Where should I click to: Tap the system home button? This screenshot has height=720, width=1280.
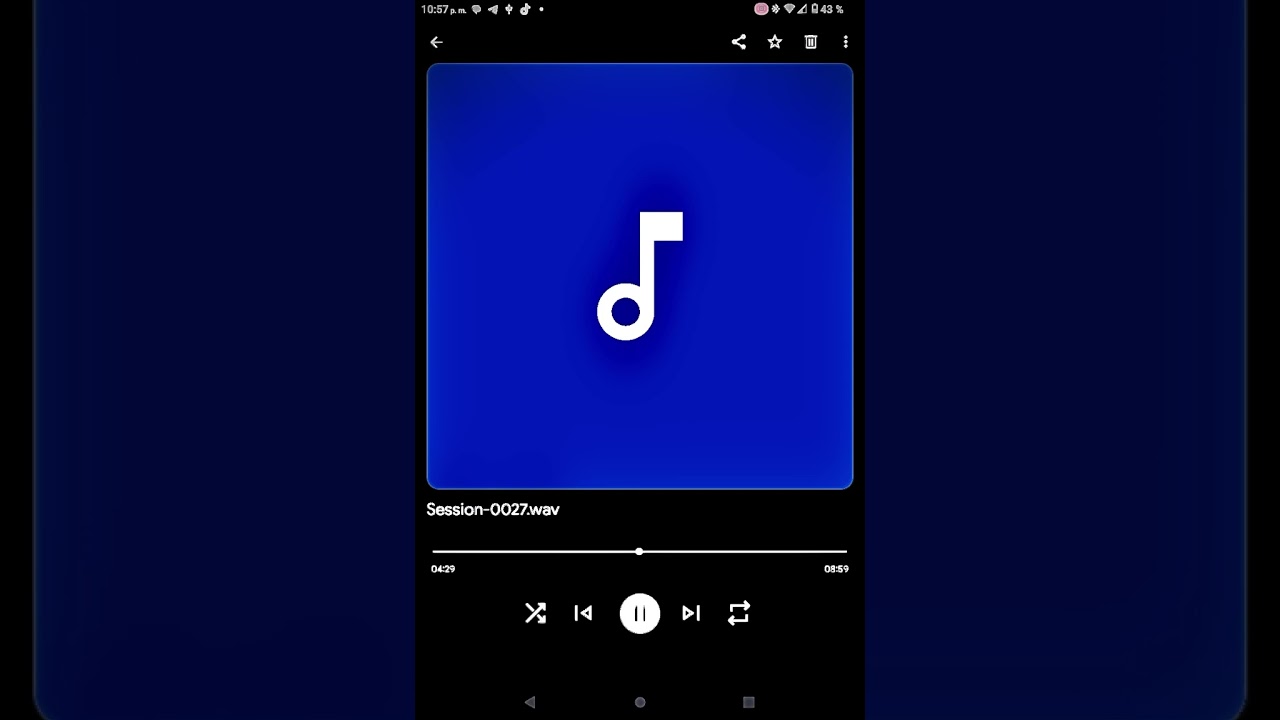point(640,702)
